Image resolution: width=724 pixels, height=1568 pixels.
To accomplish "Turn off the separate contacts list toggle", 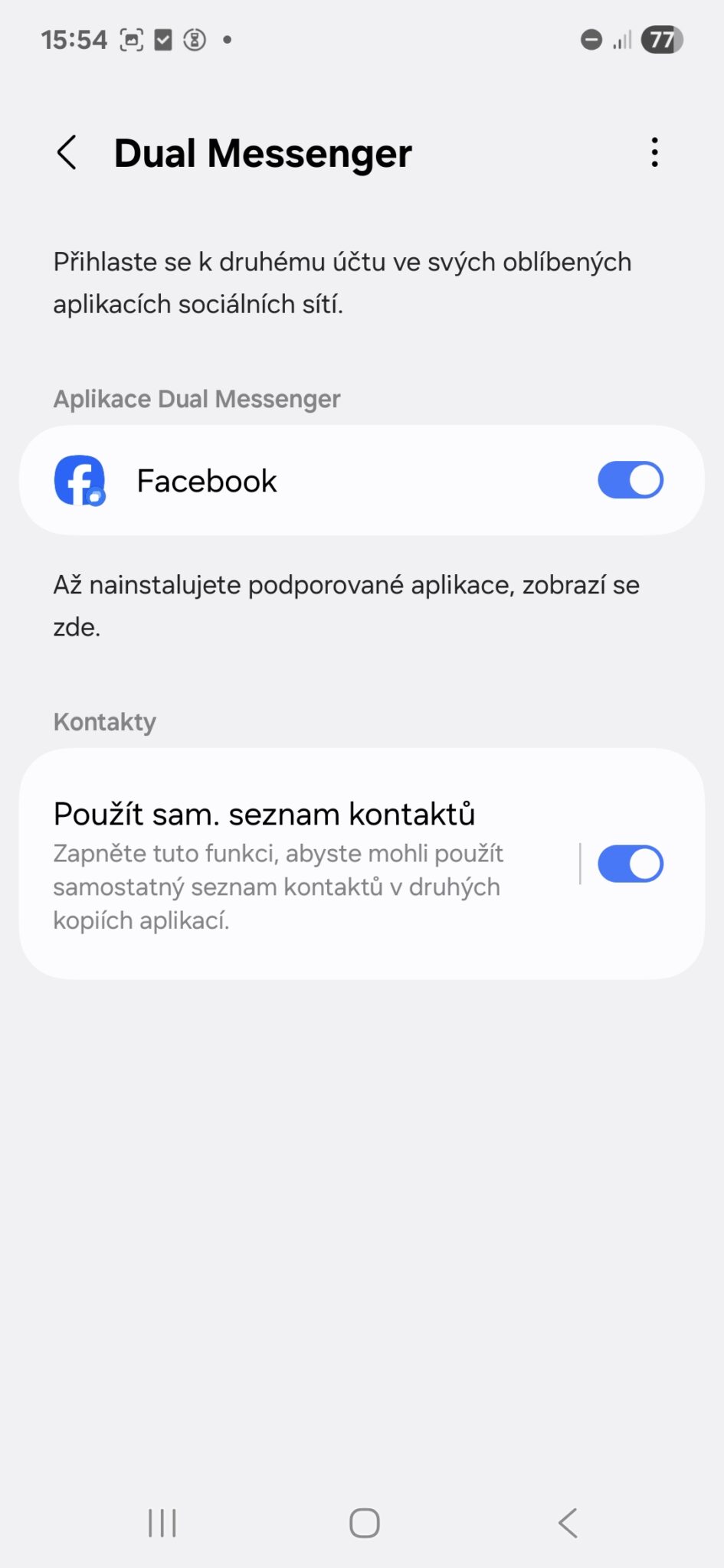I will tap(630, 863).
